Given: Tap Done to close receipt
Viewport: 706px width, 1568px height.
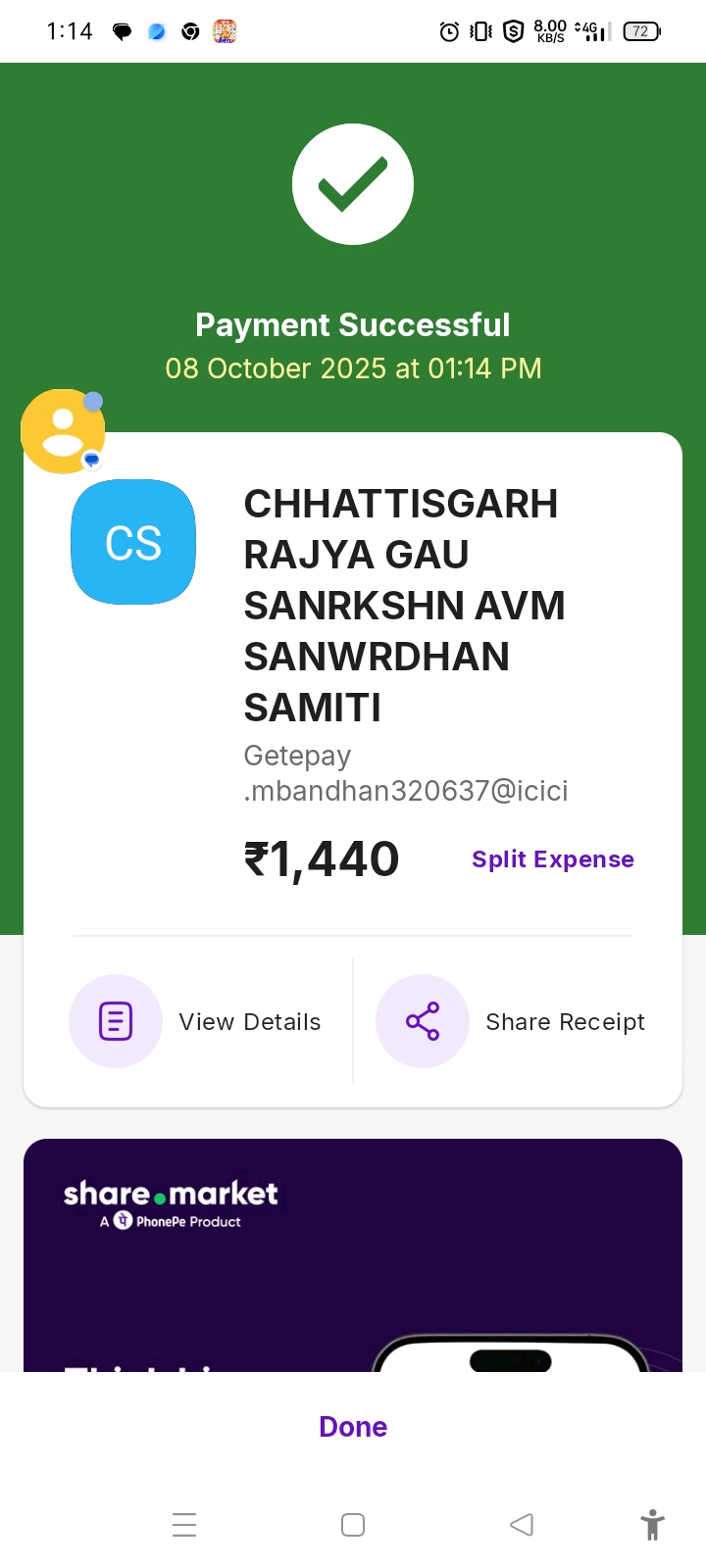Looking at the screenshot, I should (x=353, y=1427).
